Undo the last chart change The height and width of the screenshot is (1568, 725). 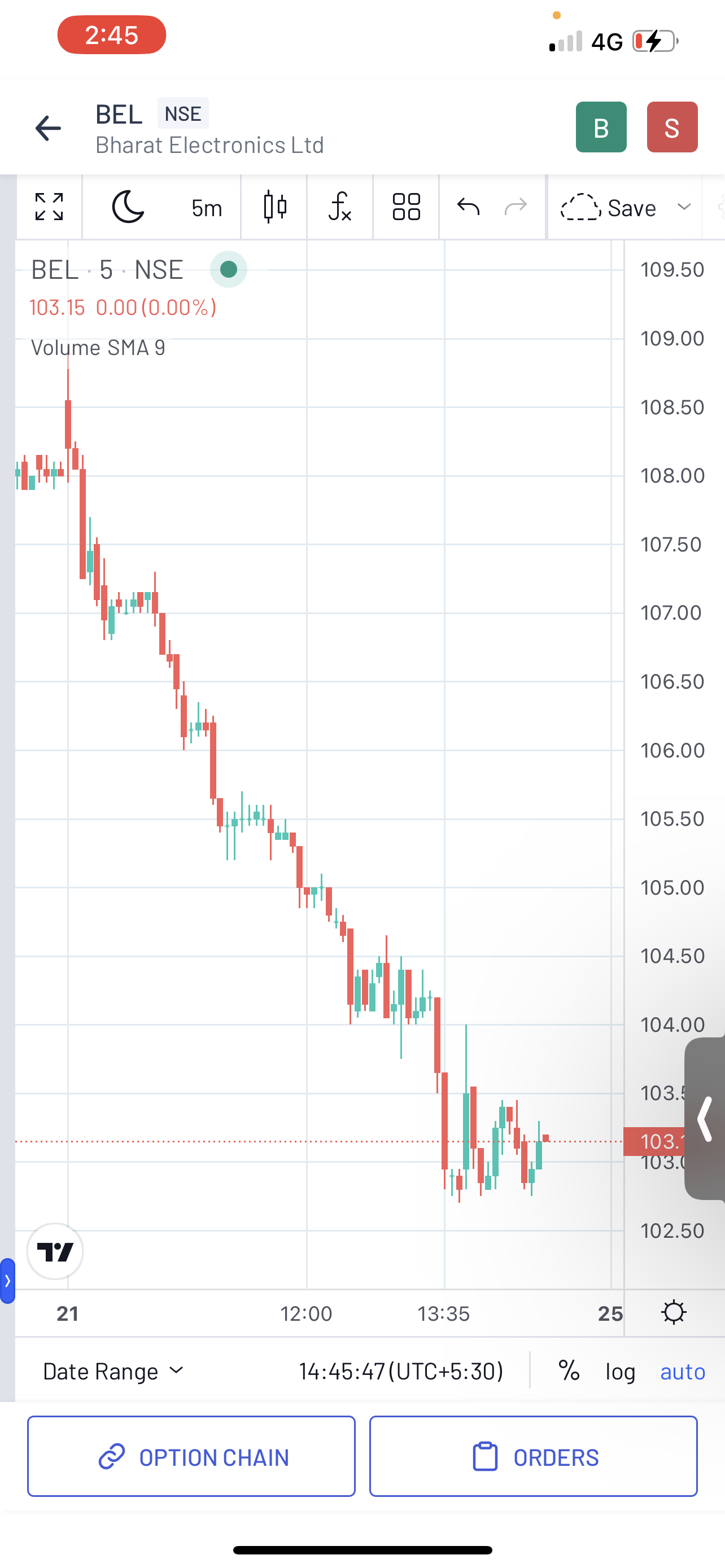pos(468,207)
